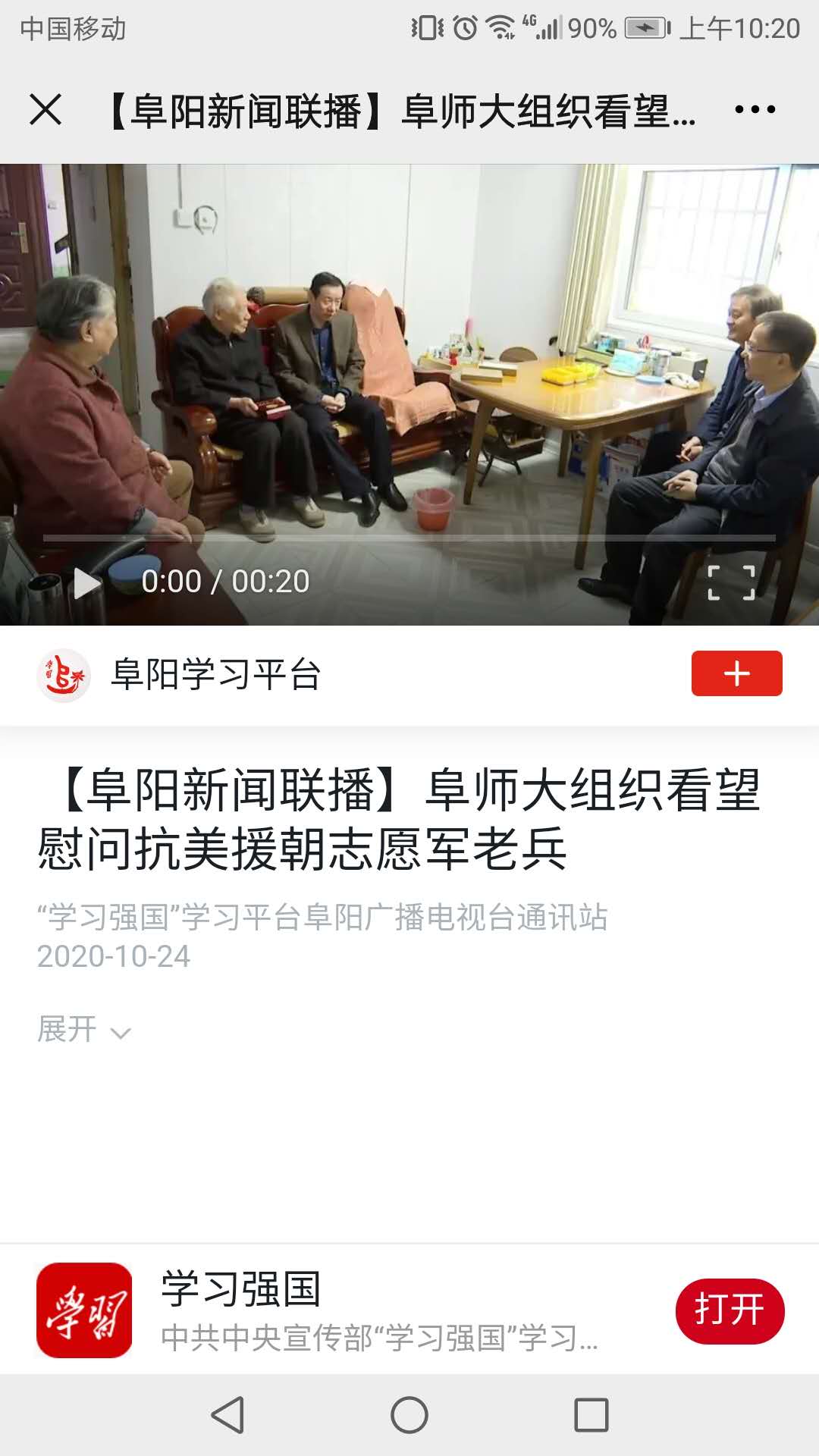This screenshot has height=1456, width=819.
Task: Go to the home screen
Action: pyautogui.click(x=409, y=1415)
